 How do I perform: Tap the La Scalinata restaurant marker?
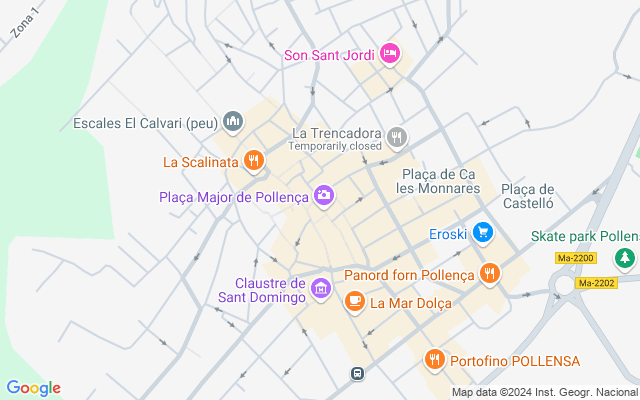pos(254,160)
